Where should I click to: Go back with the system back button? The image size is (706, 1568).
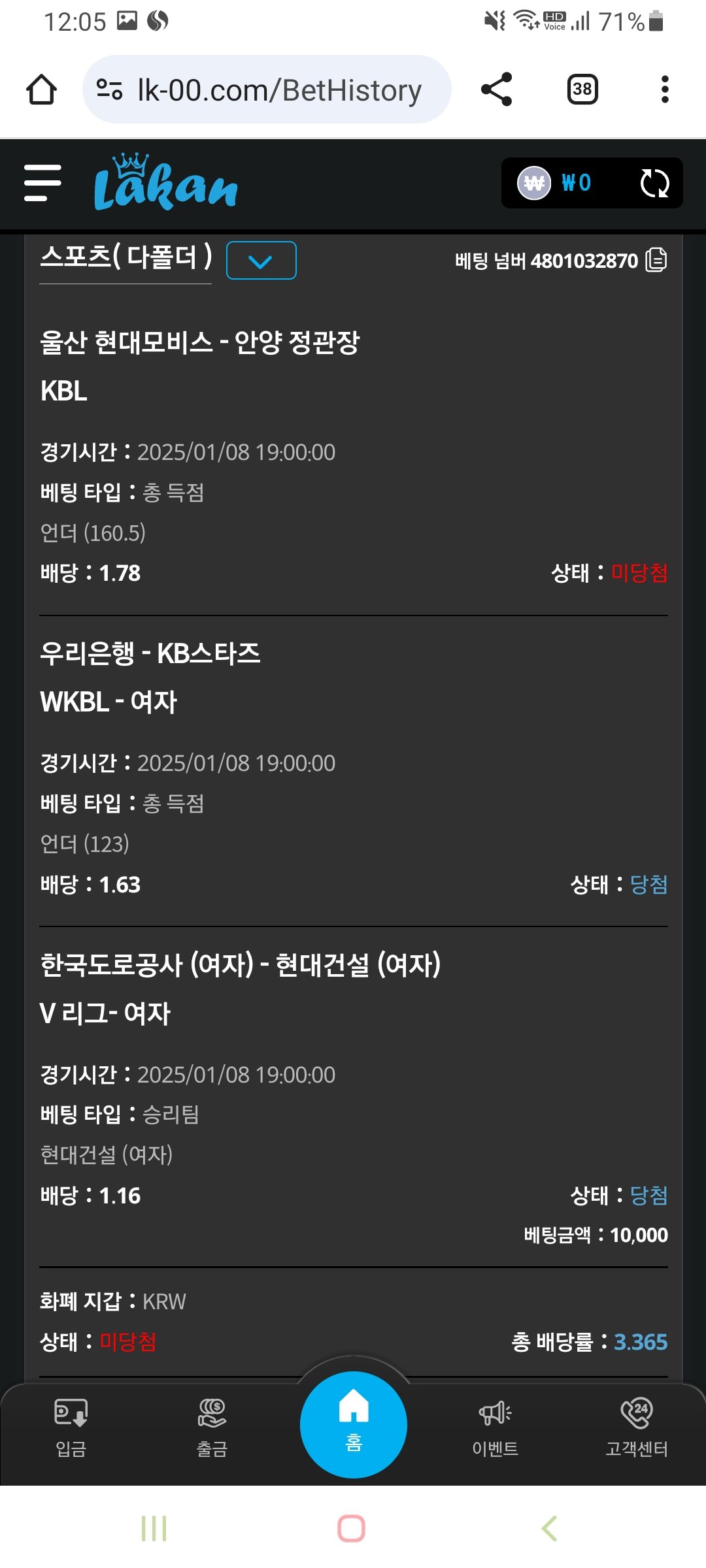550,1528
